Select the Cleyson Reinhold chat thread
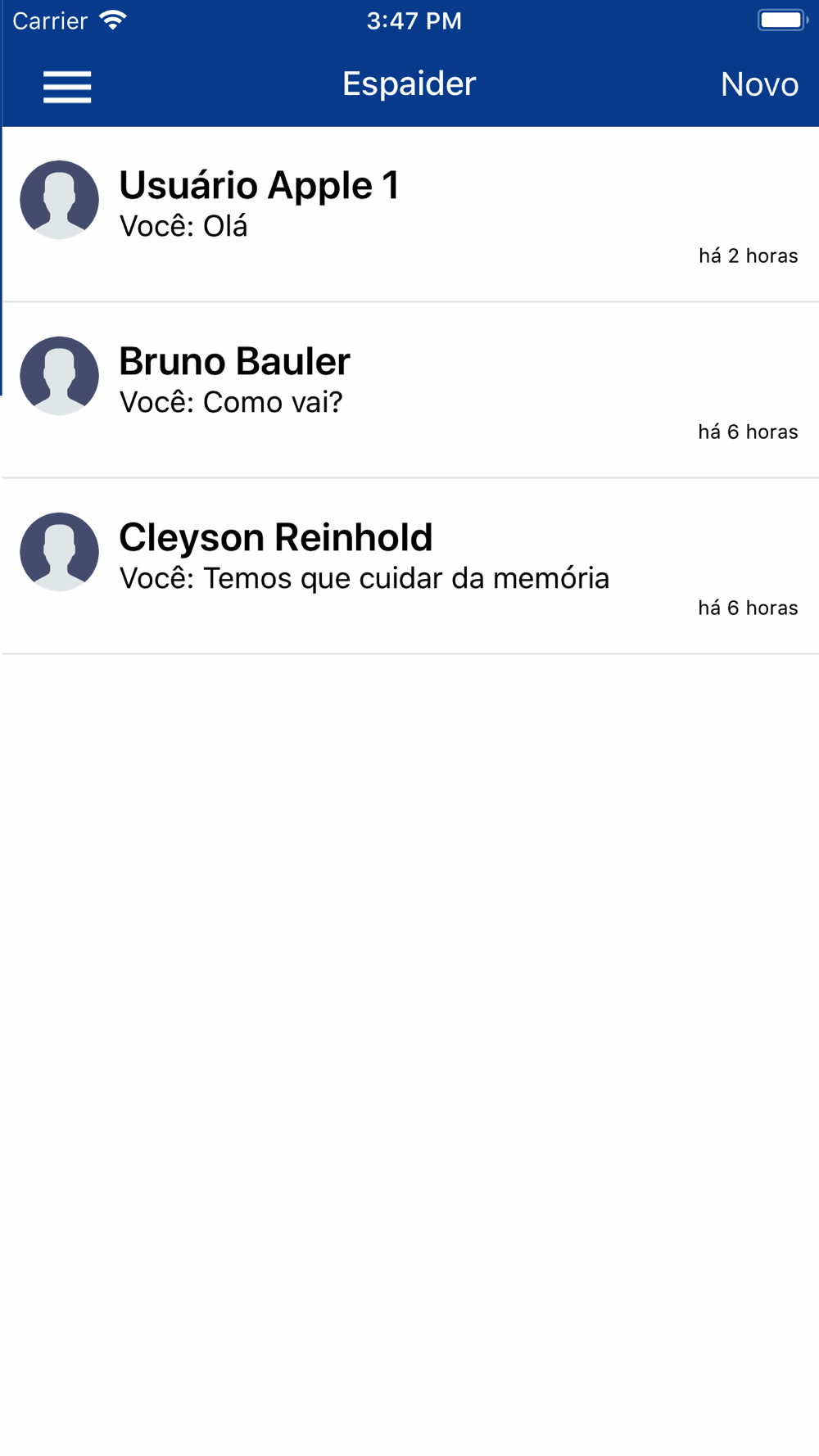 [x=409, y=565]
